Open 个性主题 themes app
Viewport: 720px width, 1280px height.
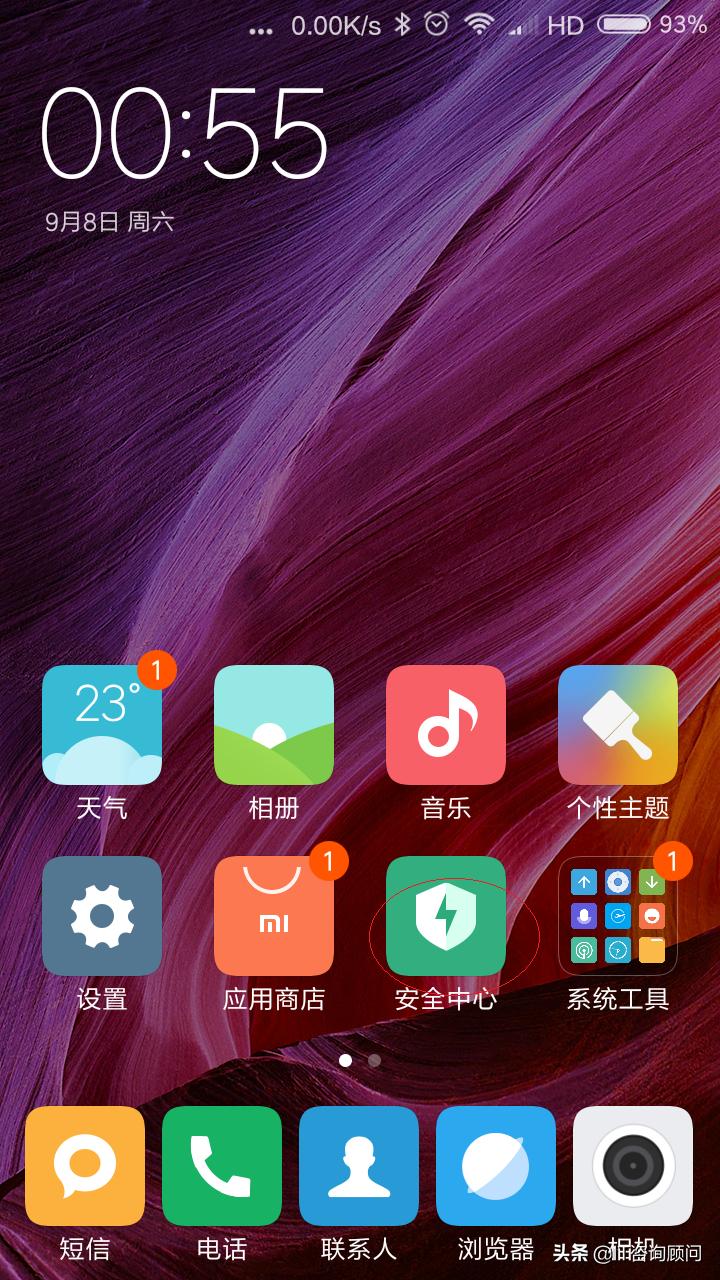click(x=618, y=725)
